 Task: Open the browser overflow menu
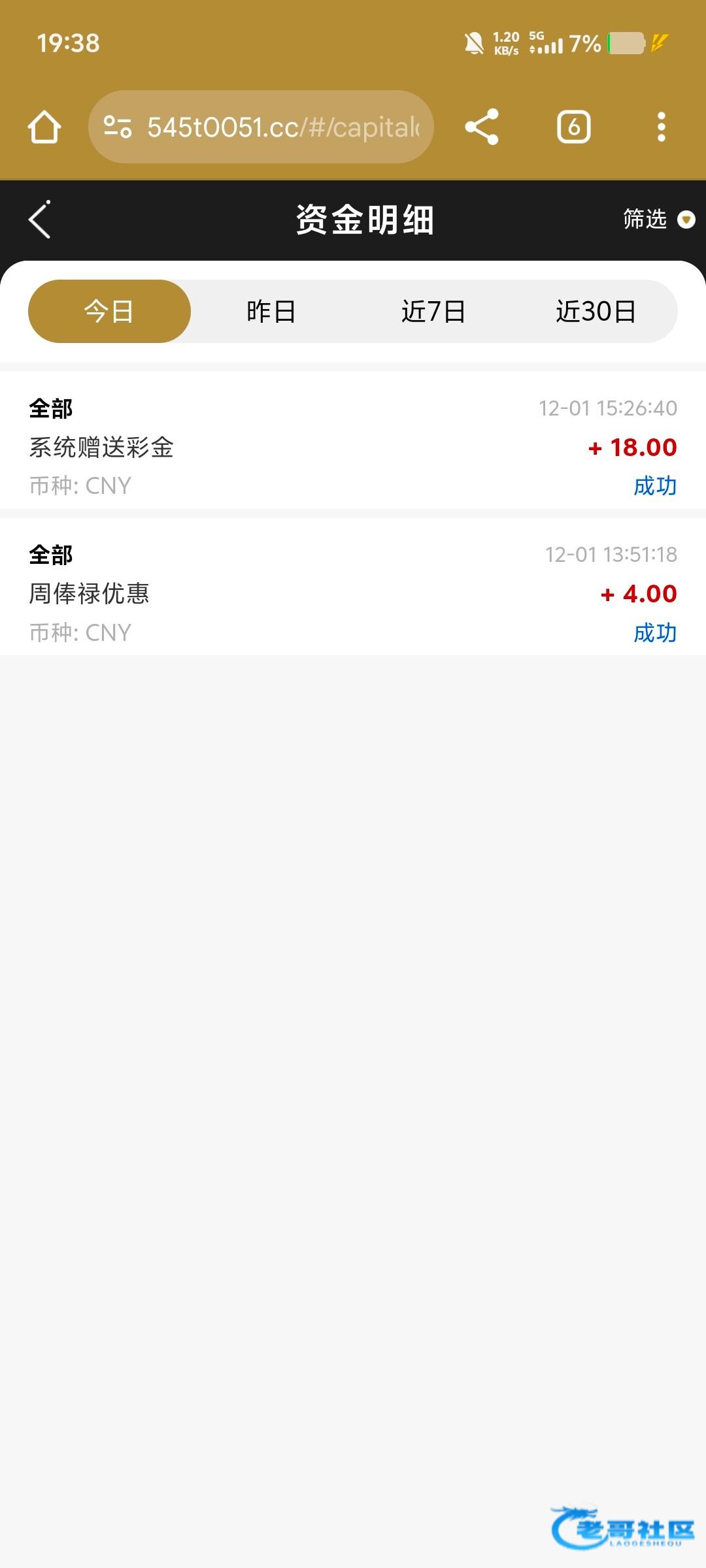click(x=662, y=127)
